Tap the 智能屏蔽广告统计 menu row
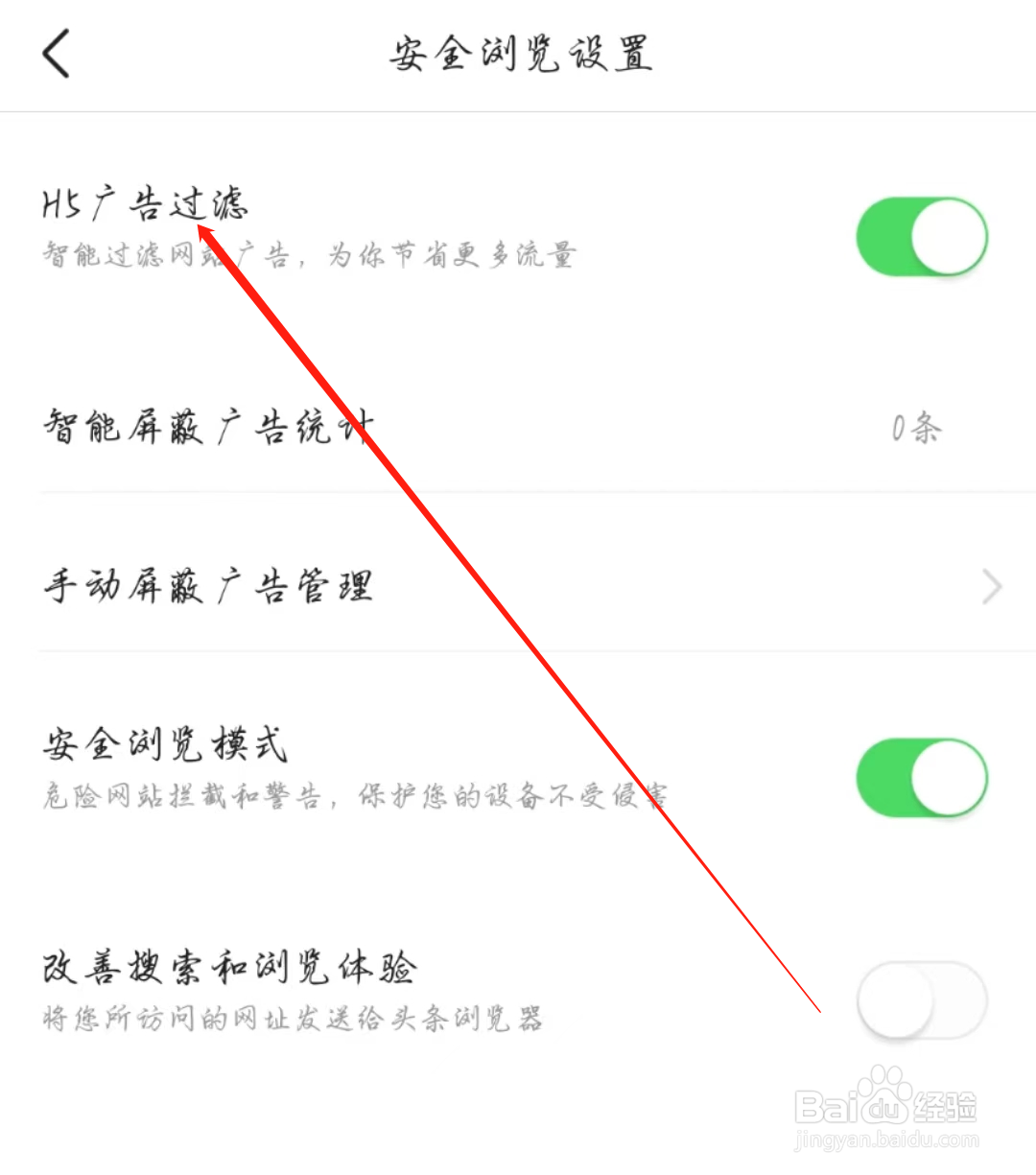 coord(518,429)
